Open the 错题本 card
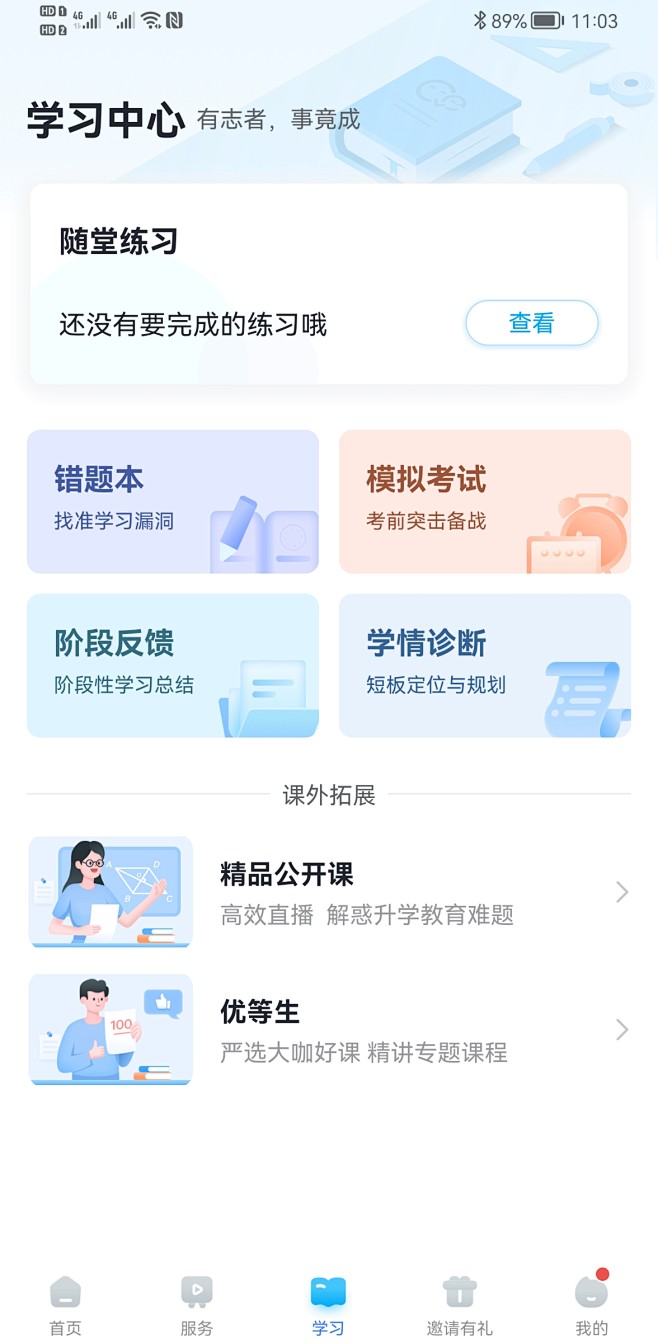 pos(173,502)
